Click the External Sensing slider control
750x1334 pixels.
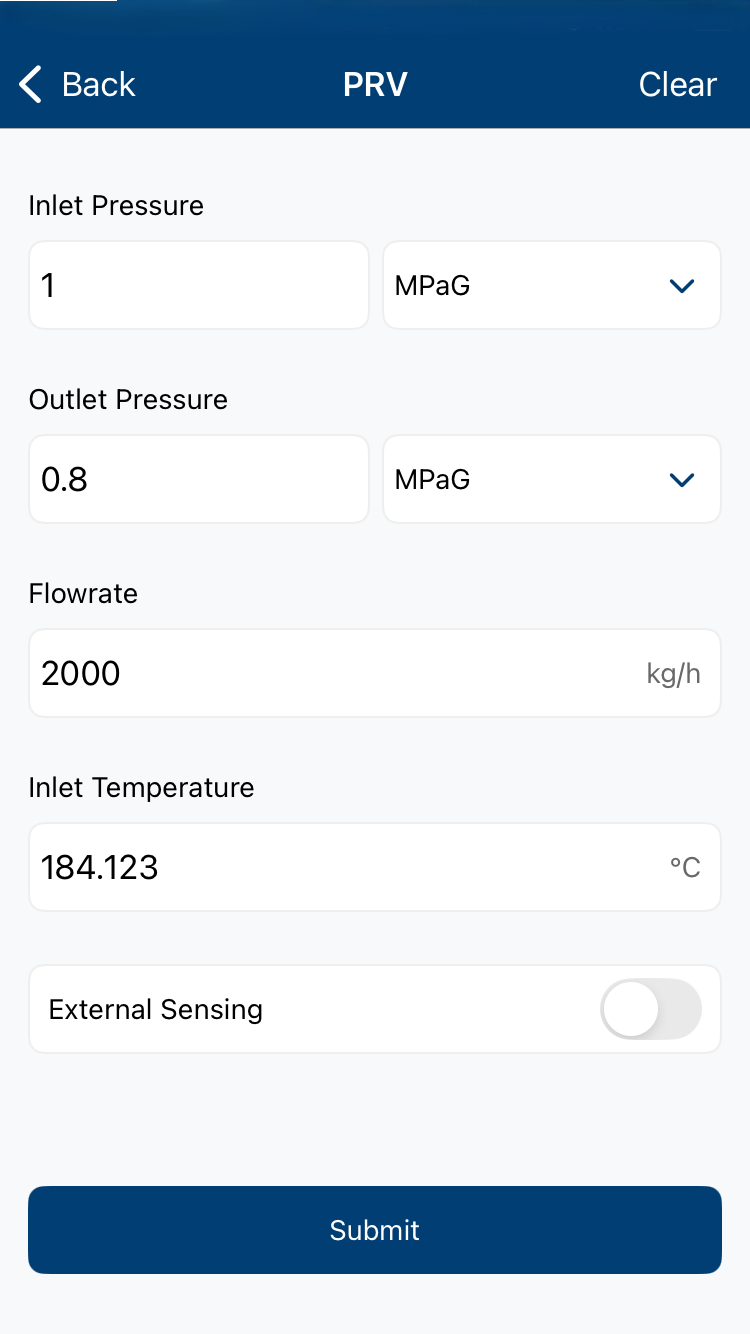pos(650,1009)
